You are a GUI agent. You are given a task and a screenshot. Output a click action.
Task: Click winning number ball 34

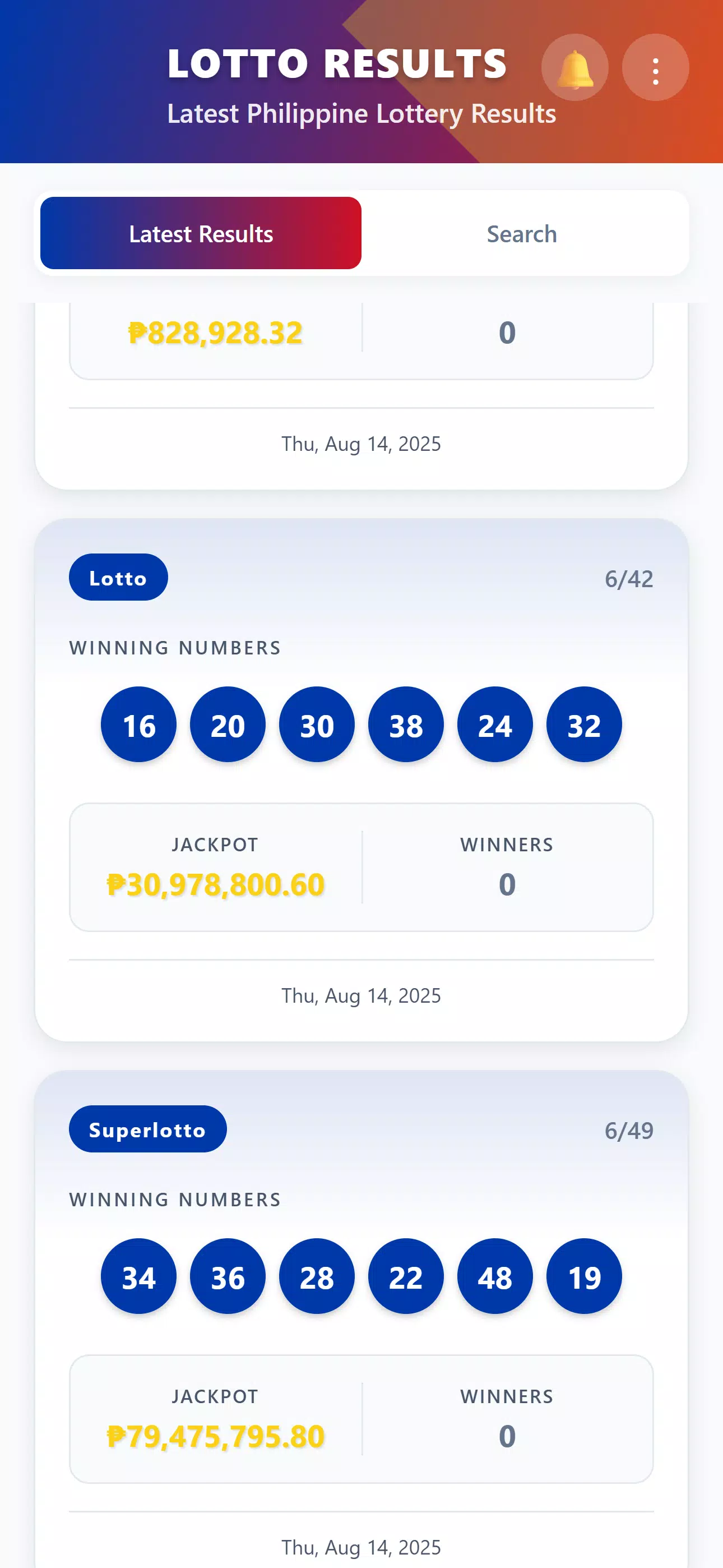coord(138,1276)
